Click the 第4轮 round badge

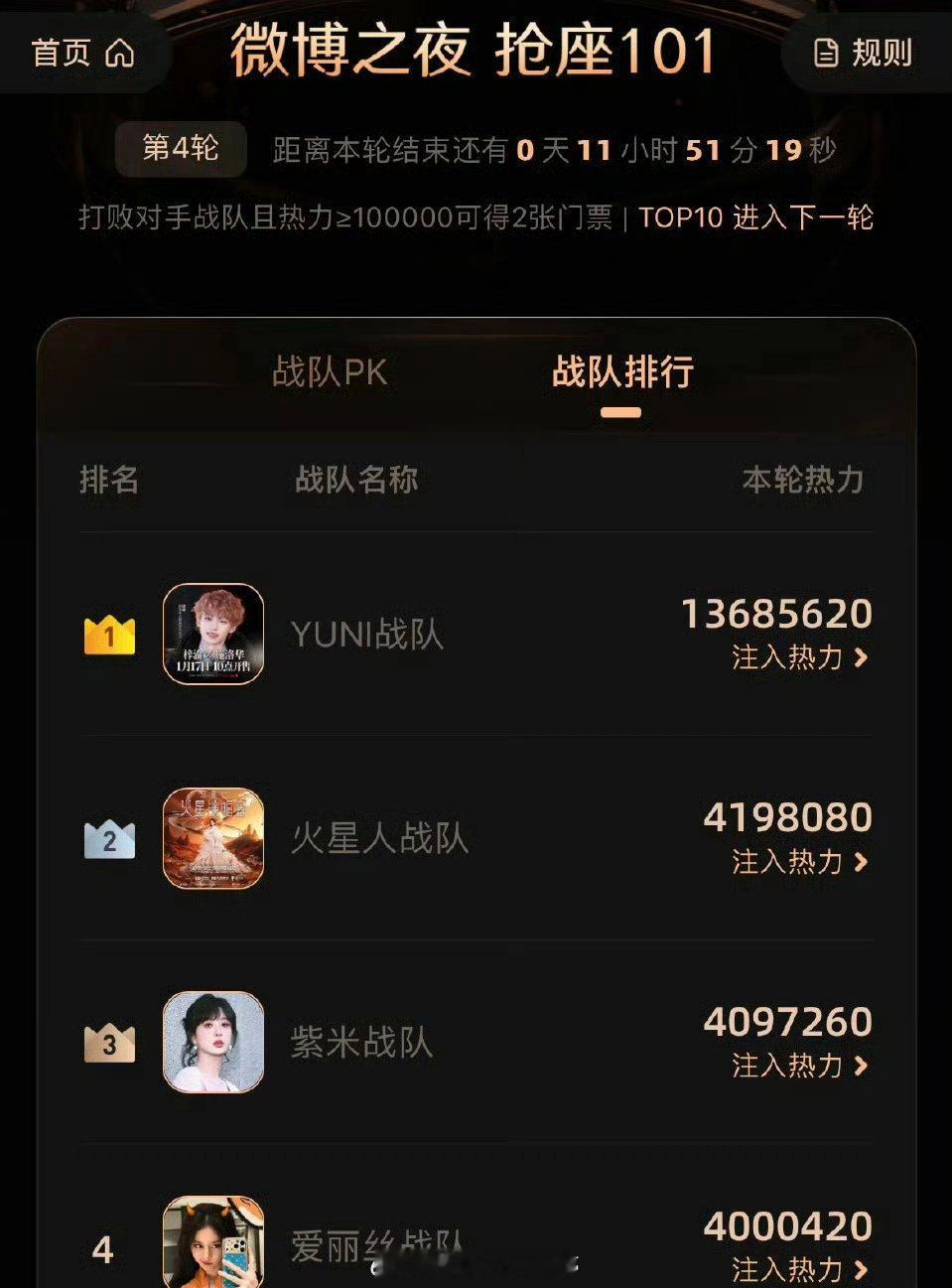[183, 148]
